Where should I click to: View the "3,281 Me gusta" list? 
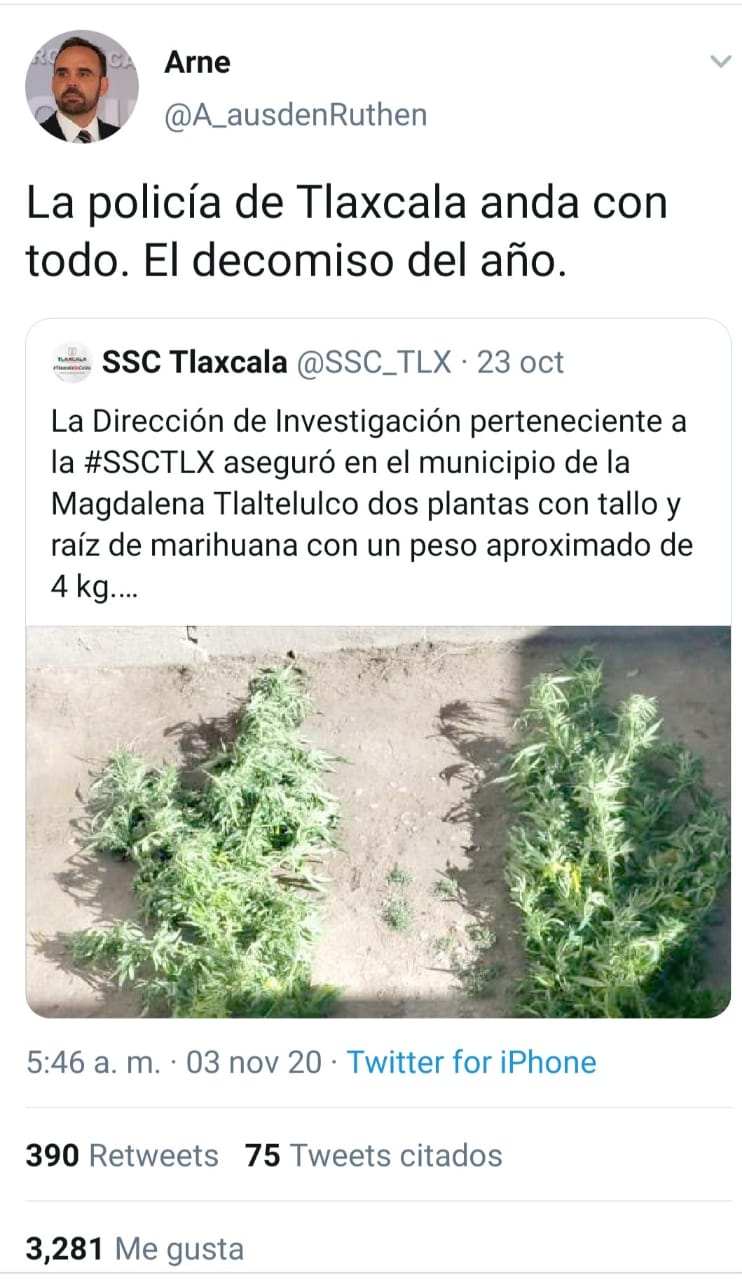(x=133, y=1248)
